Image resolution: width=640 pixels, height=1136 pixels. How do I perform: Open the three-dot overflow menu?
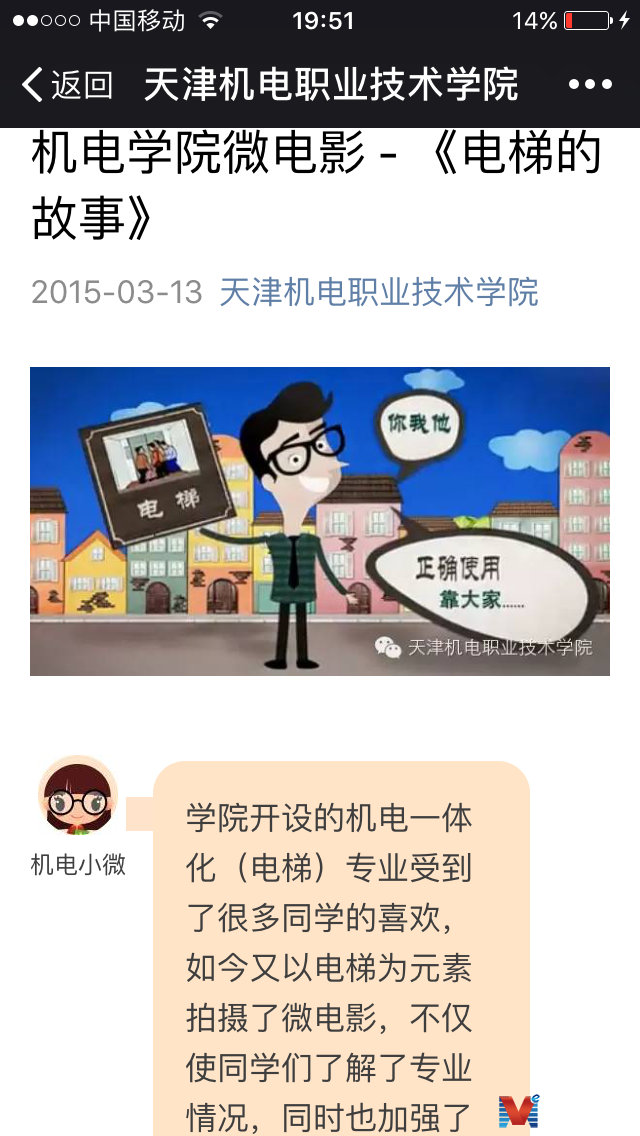tap(590, 85)
